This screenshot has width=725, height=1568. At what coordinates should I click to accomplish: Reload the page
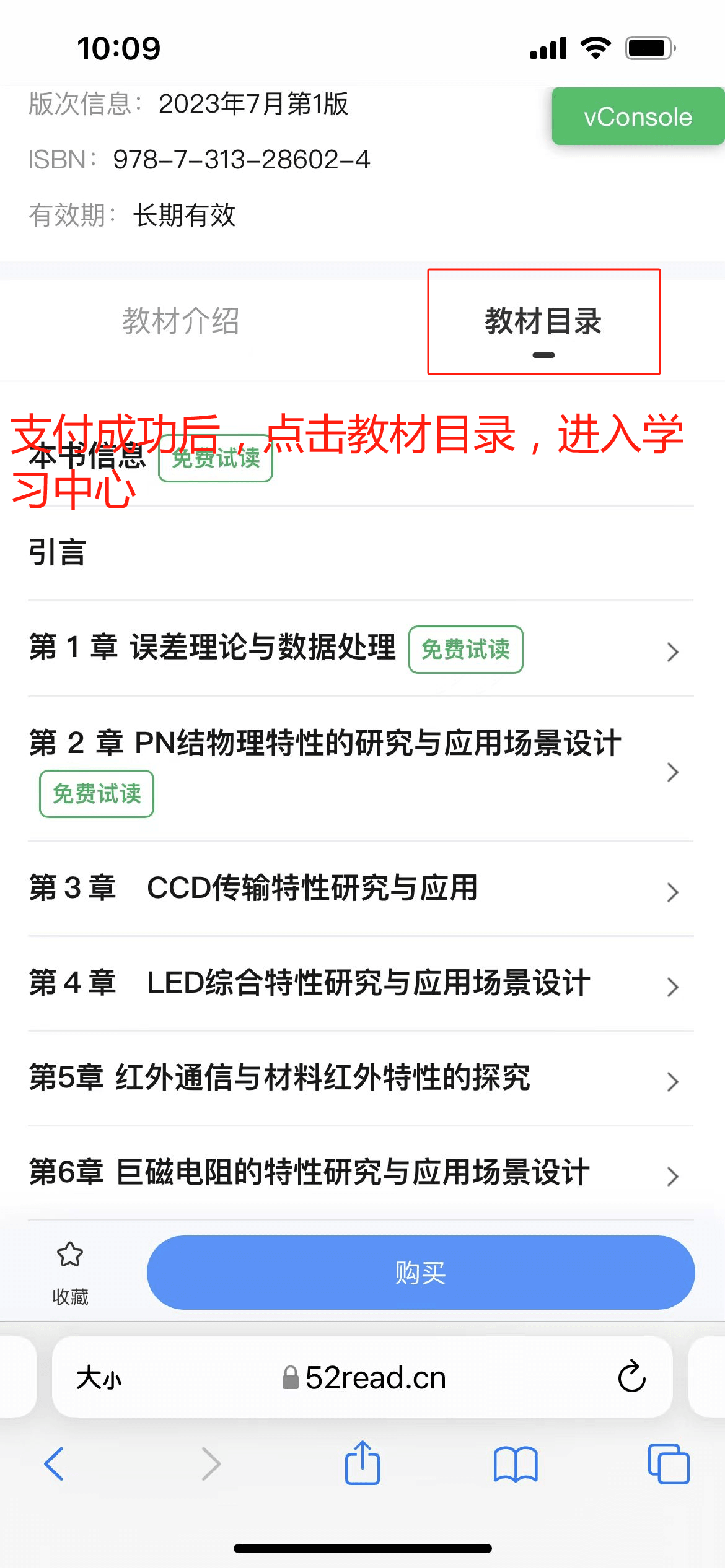(631, 1377)
